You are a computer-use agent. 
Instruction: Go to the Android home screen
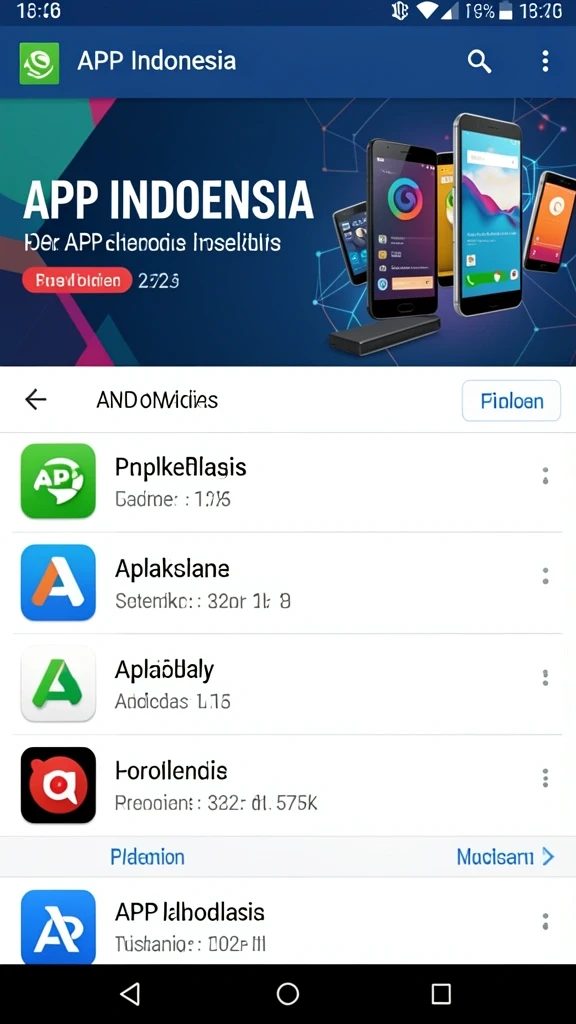(x=287, y=994)
